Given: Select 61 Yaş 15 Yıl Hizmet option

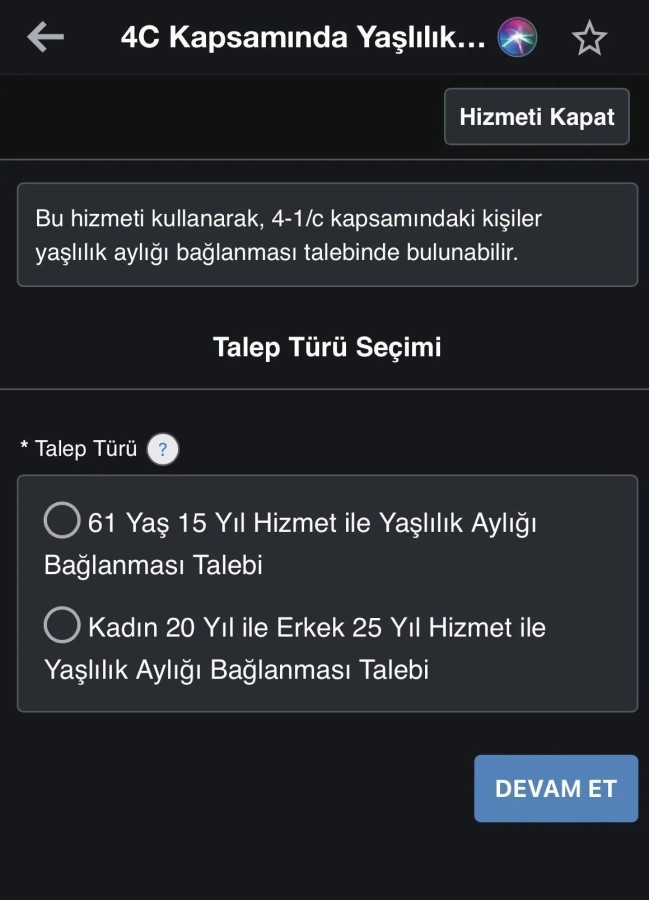Looking at the screenshot, I should point(62,520).
